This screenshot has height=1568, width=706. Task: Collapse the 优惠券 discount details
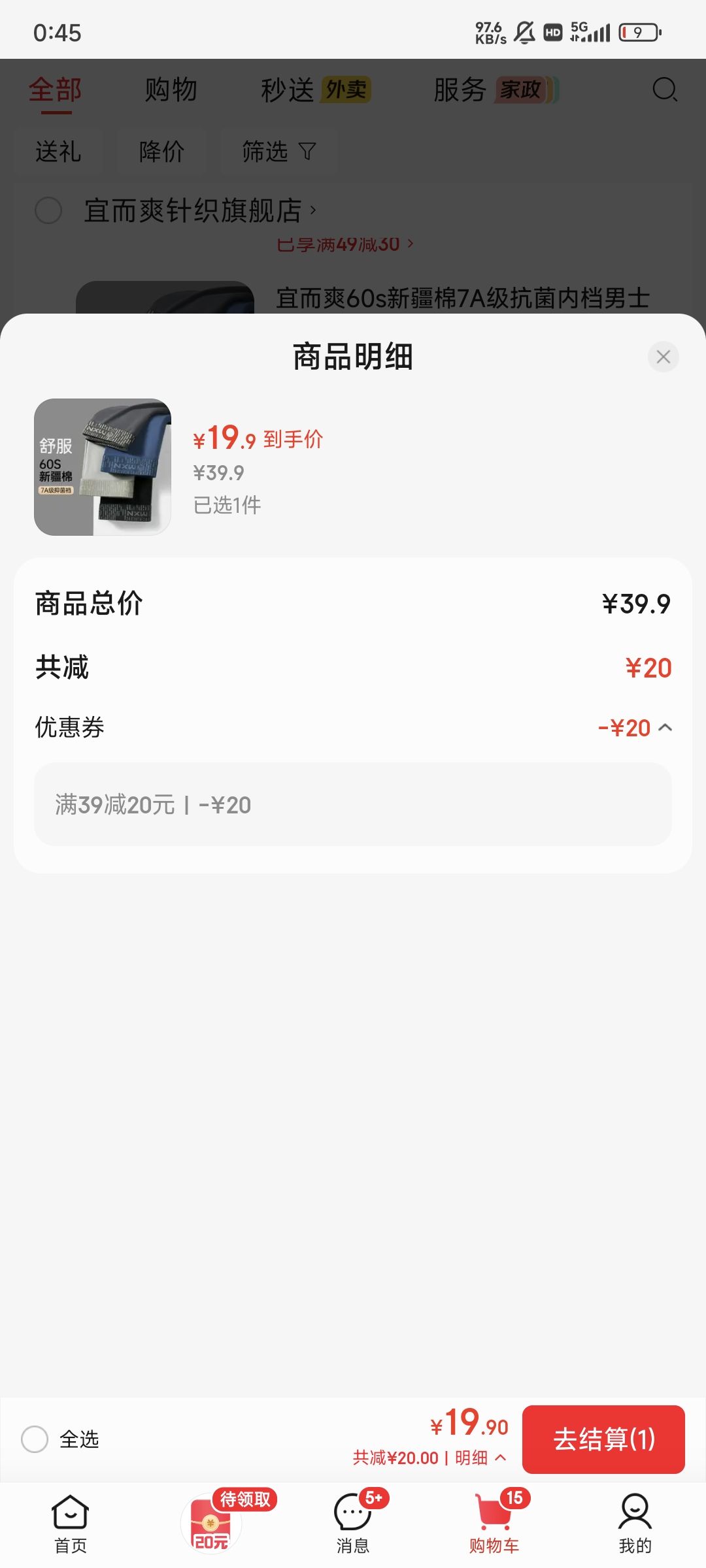pyautogui.click(x=665, y=727)
